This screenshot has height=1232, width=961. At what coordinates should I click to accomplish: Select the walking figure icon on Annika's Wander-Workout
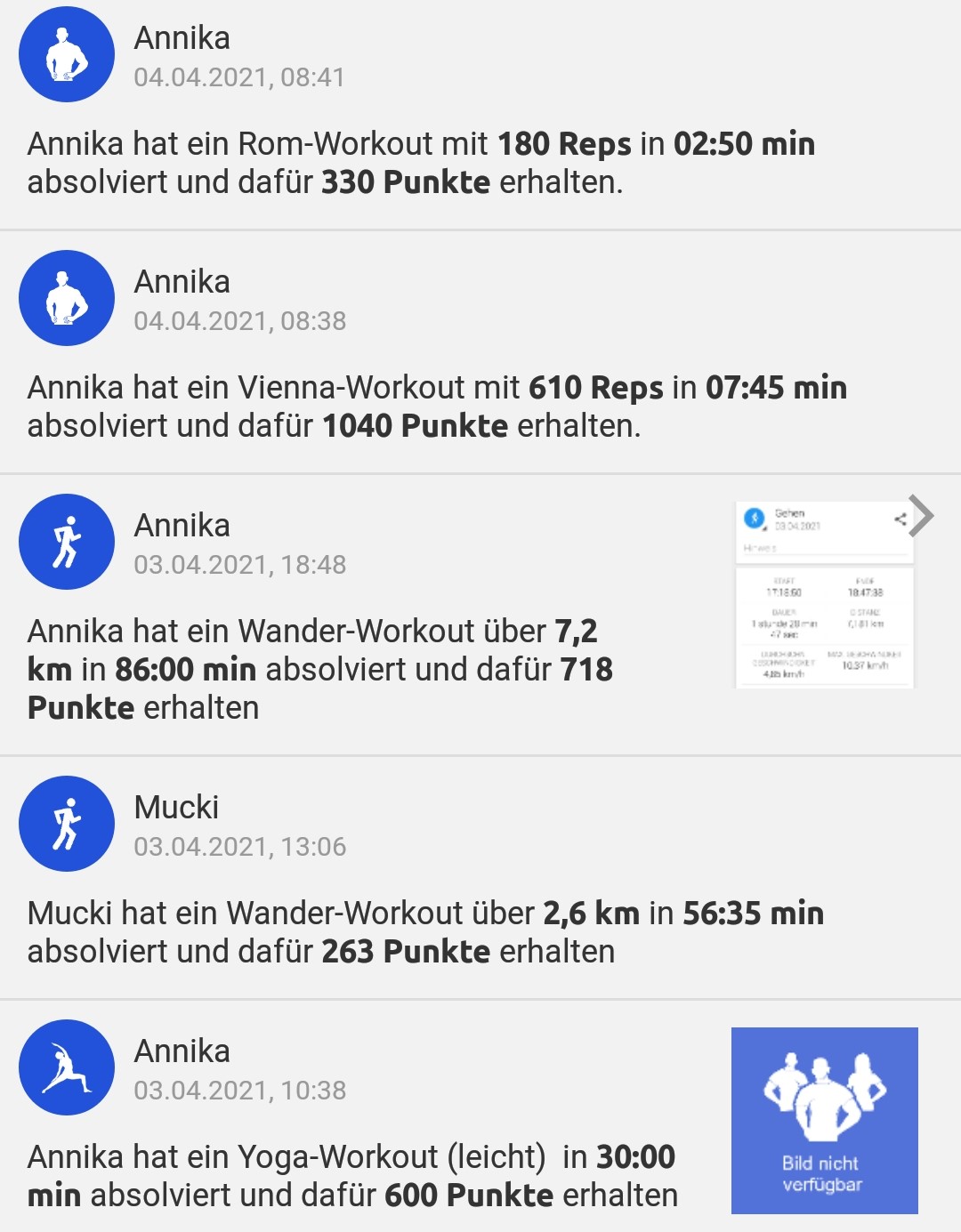(66, 543)
